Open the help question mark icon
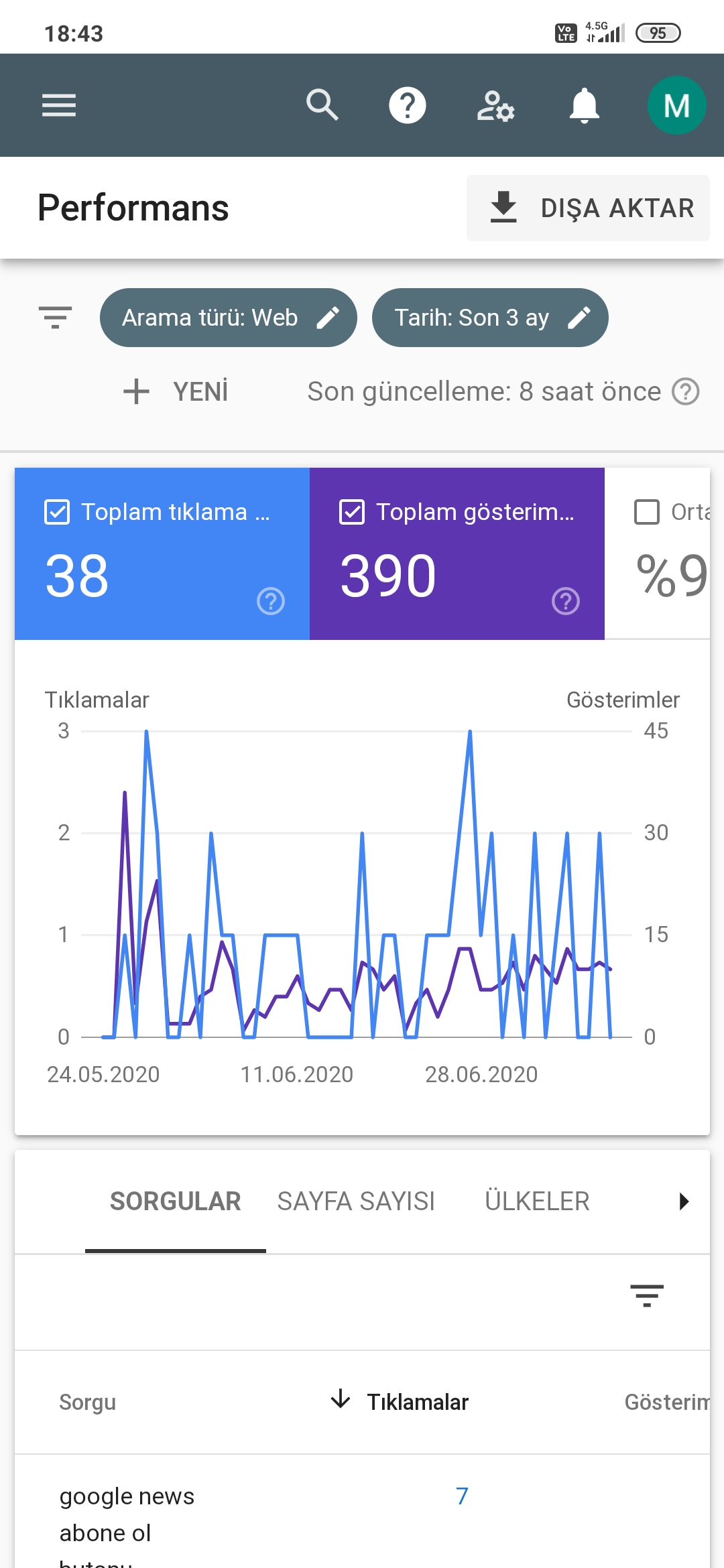The image size is (724, 1568). coord(408,105)
